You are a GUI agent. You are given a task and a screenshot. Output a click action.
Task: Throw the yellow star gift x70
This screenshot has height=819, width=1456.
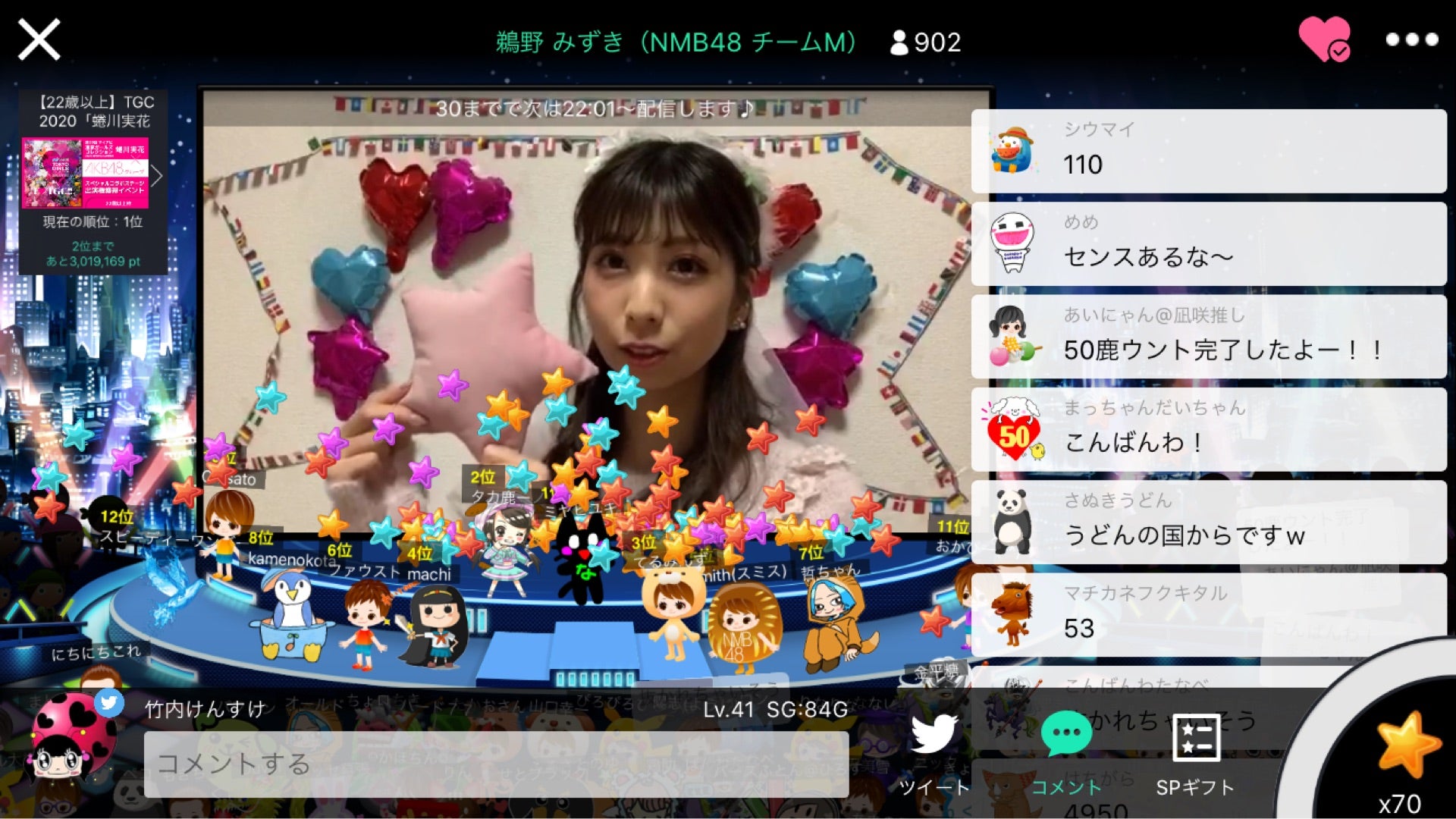tap(1404, 749)
